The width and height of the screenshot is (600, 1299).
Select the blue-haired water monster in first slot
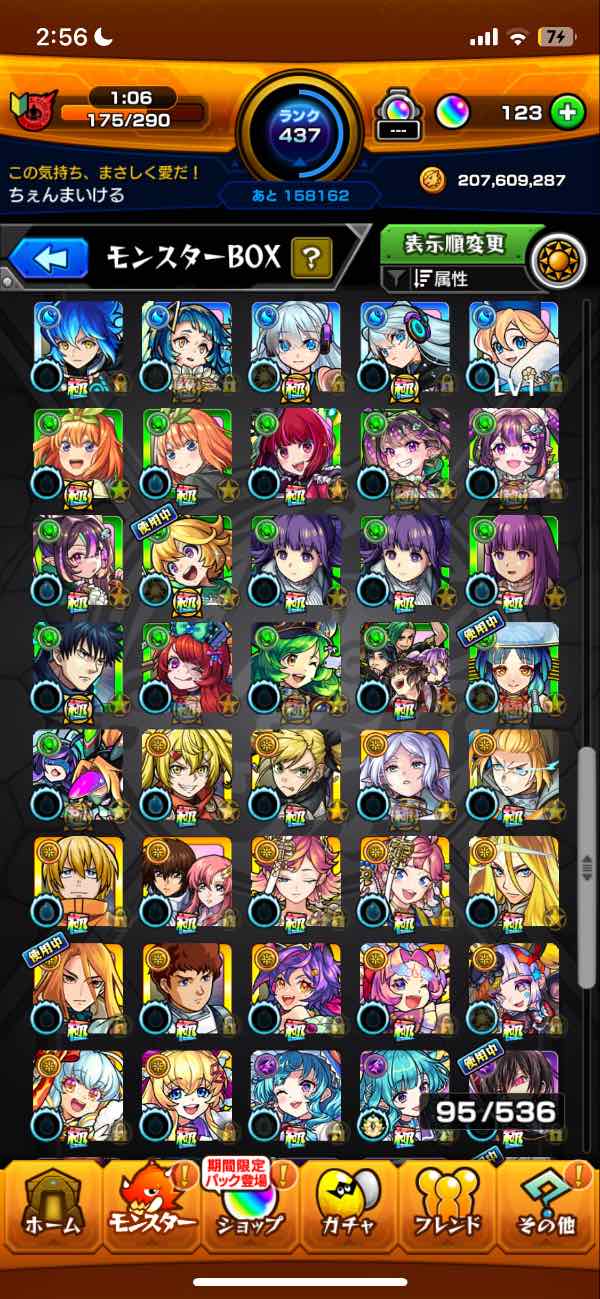click(78, 345)
